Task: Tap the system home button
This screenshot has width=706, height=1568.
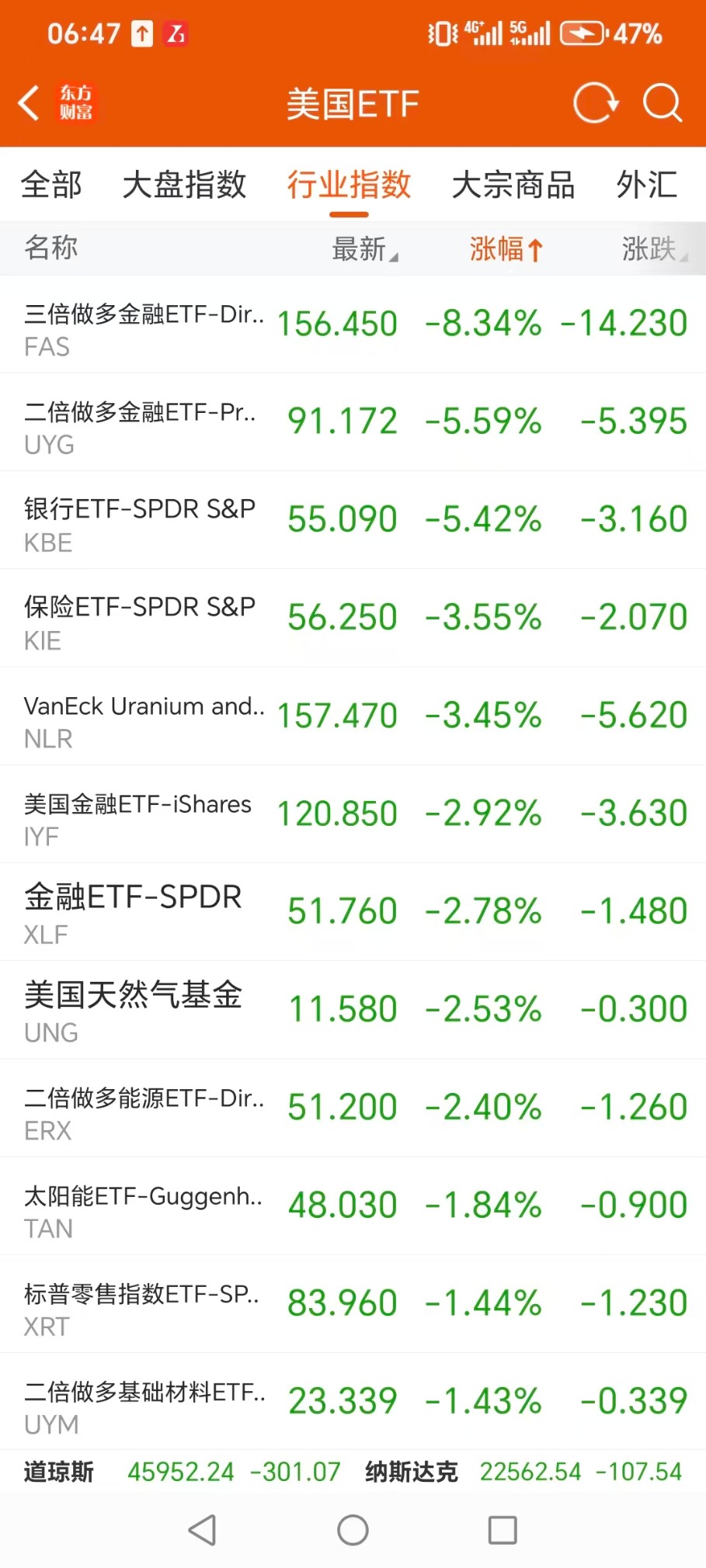Action: click(x=353, y=1530)
